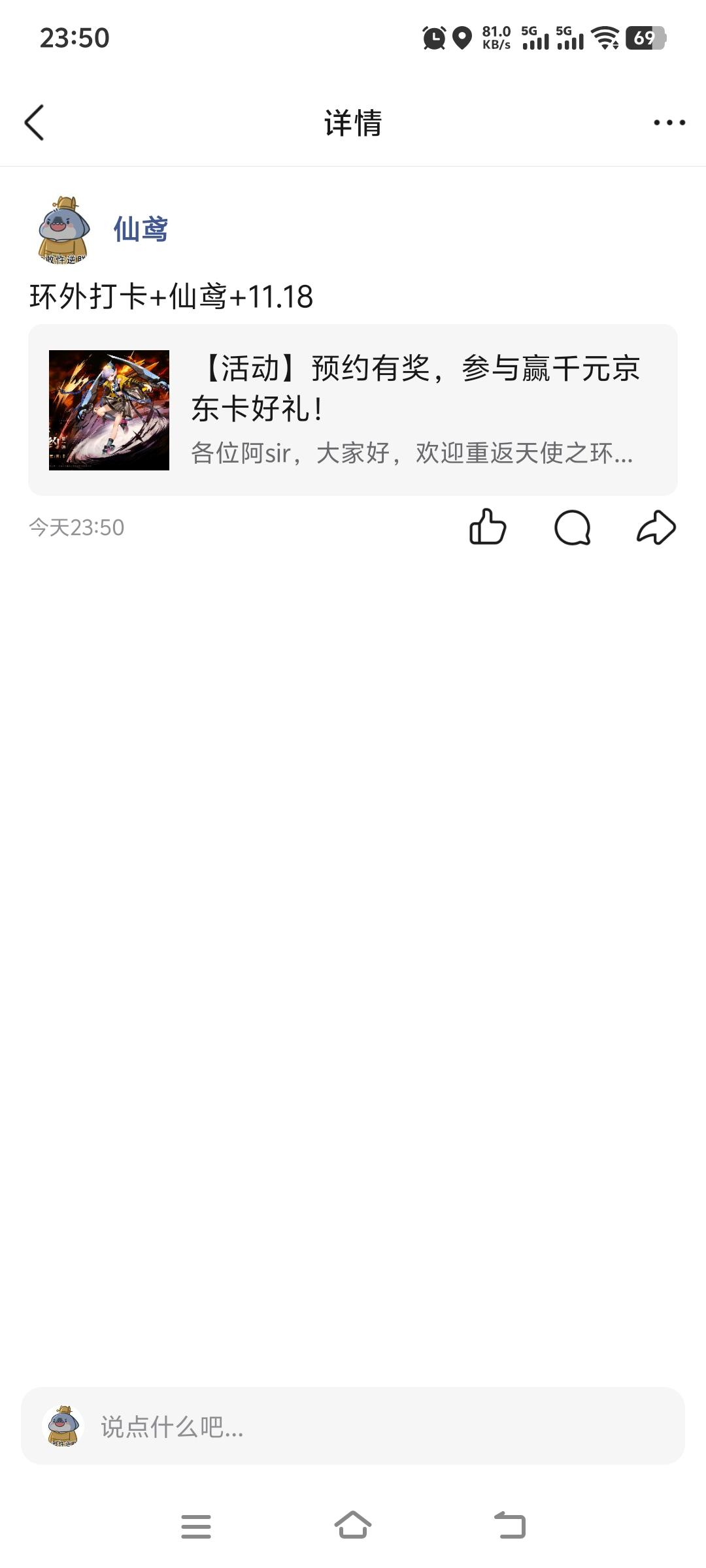Tap the 仙鸢 username link

(x=141, y=229)
